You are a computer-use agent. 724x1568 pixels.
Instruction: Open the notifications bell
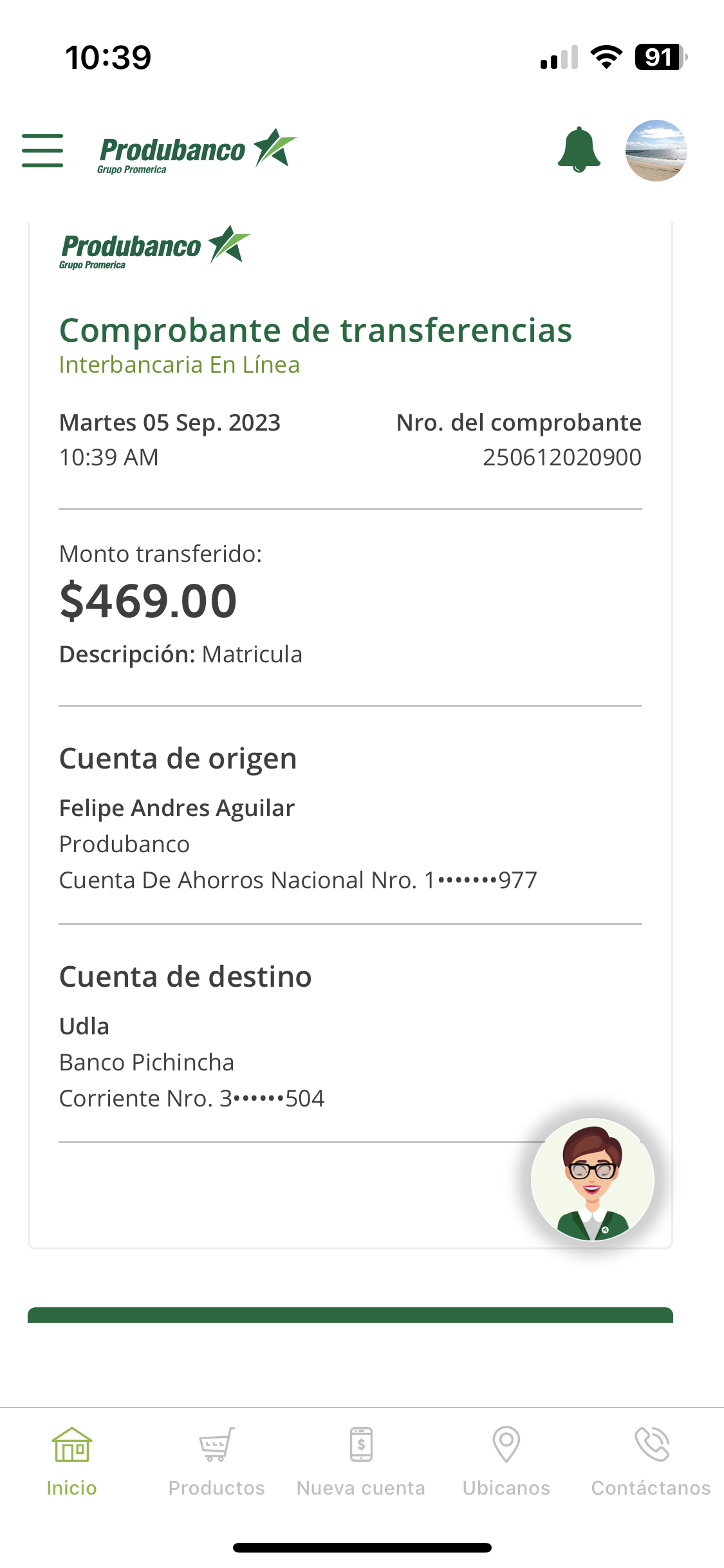pyautogui.click(x=579, y=150)
